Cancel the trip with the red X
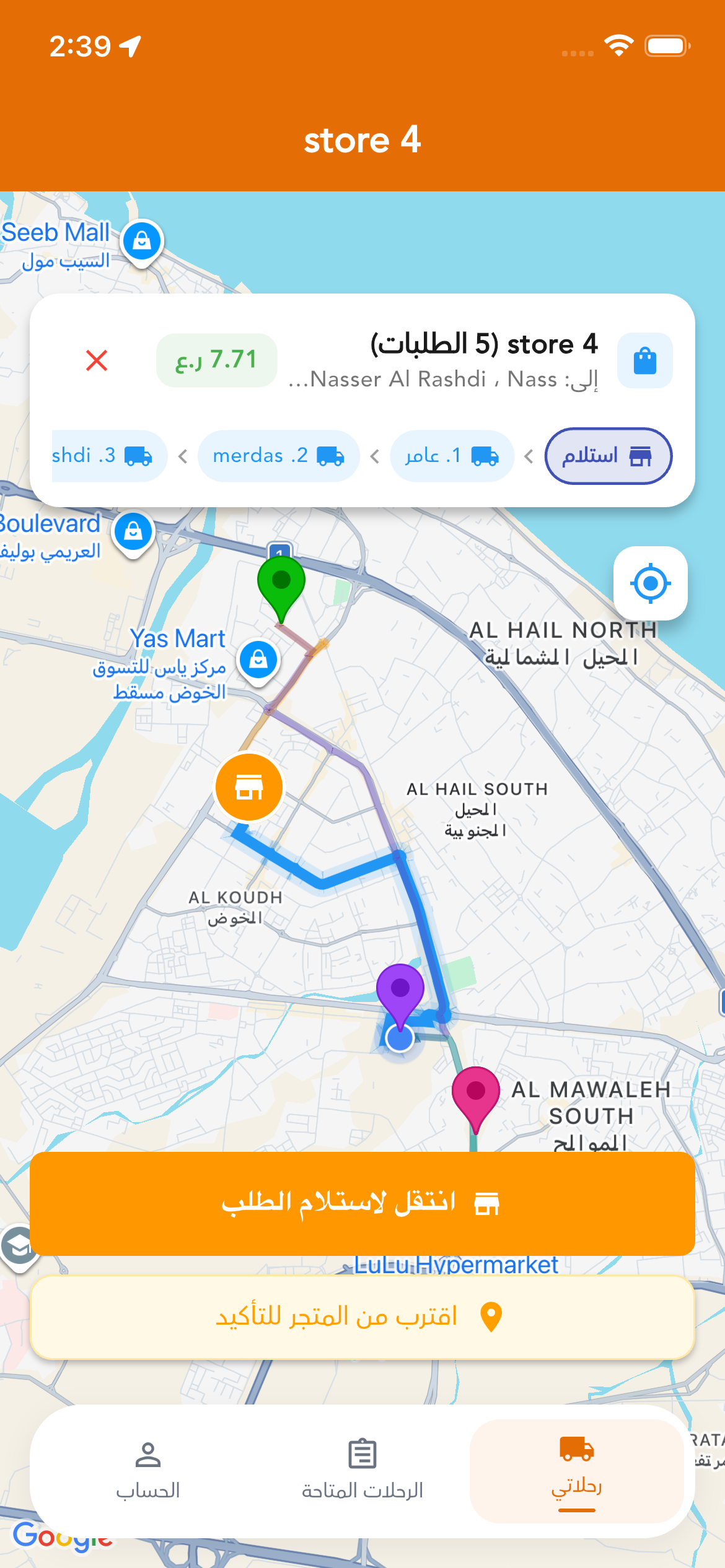Viewport: 725px width, 1568px height. pos(97,360)
